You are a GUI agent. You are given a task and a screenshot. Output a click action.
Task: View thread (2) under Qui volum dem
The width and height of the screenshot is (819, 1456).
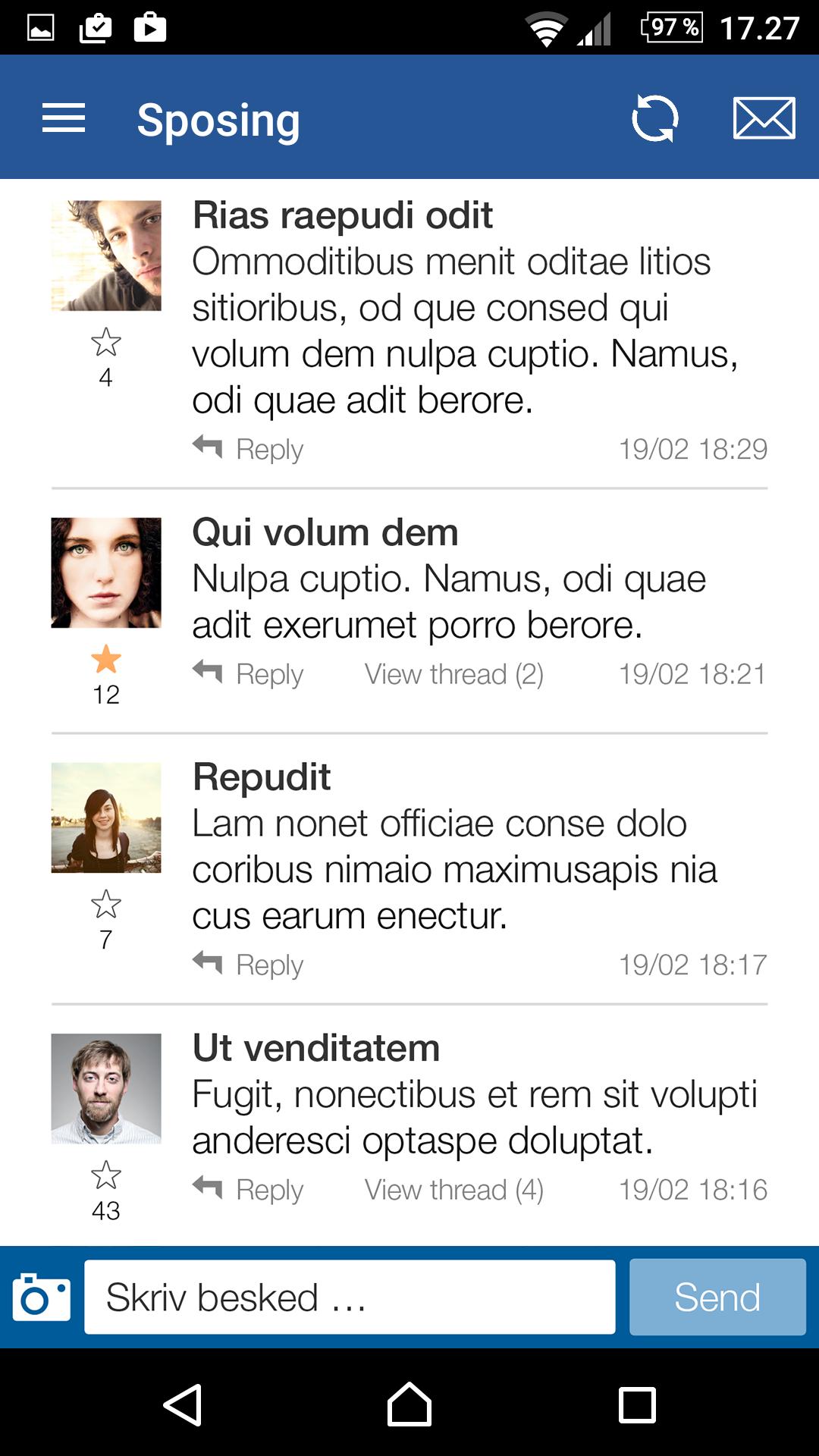[453, 673]
